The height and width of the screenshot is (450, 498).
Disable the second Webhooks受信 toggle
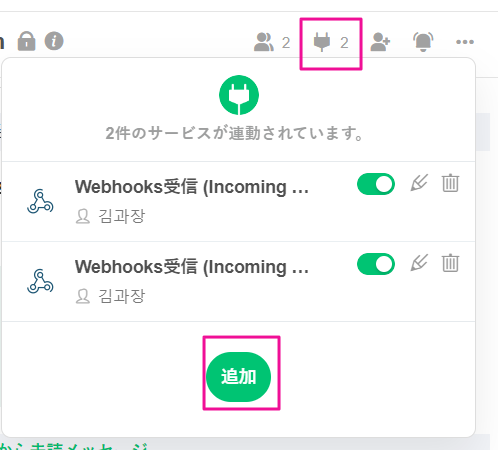point(376,264)
